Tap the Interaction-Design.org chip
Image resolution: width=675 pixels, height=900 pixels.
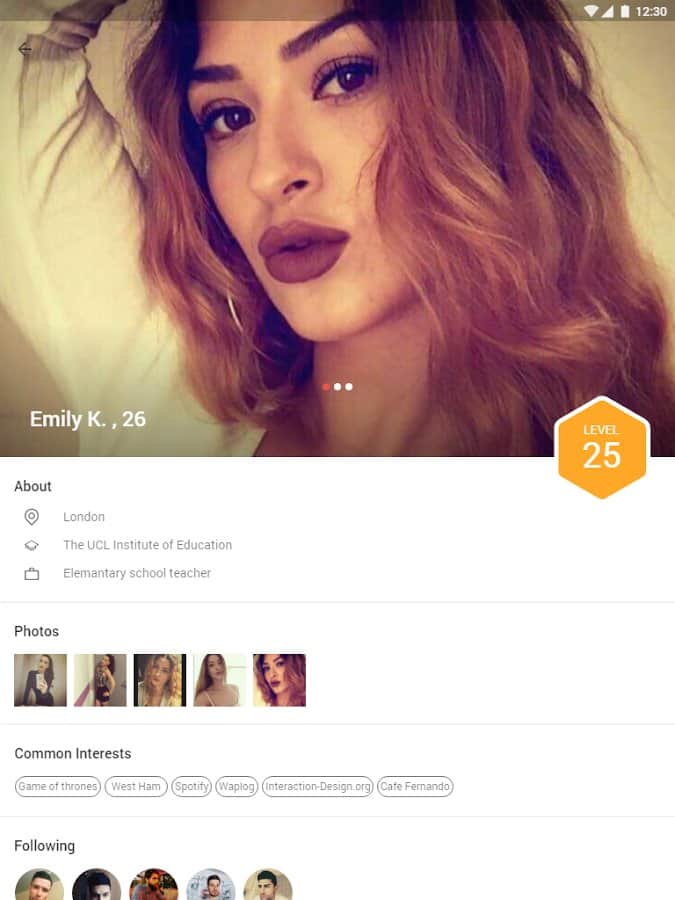coord(318,787)
